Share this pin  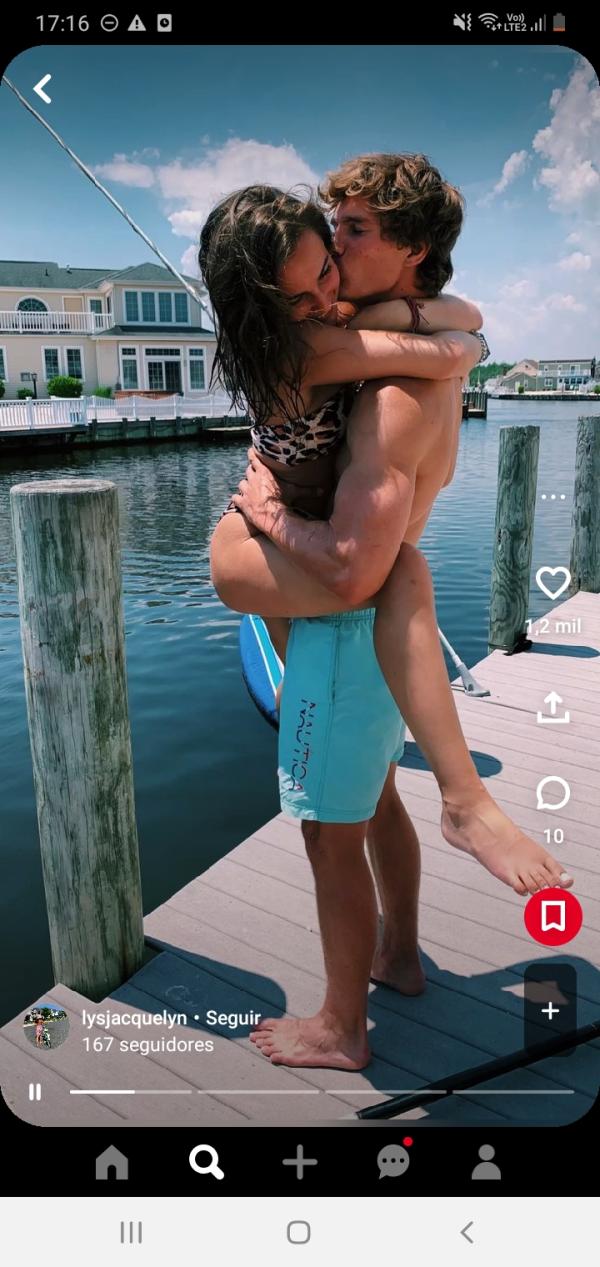(x=553, y=707)
